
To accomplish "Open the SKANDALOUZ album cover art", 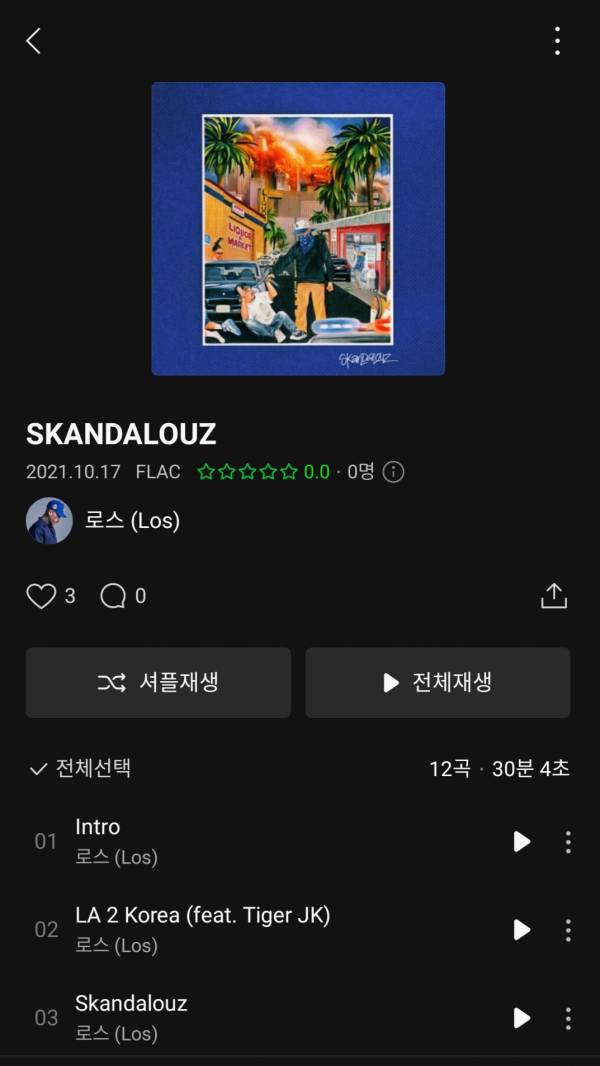I will click(298, 229).
